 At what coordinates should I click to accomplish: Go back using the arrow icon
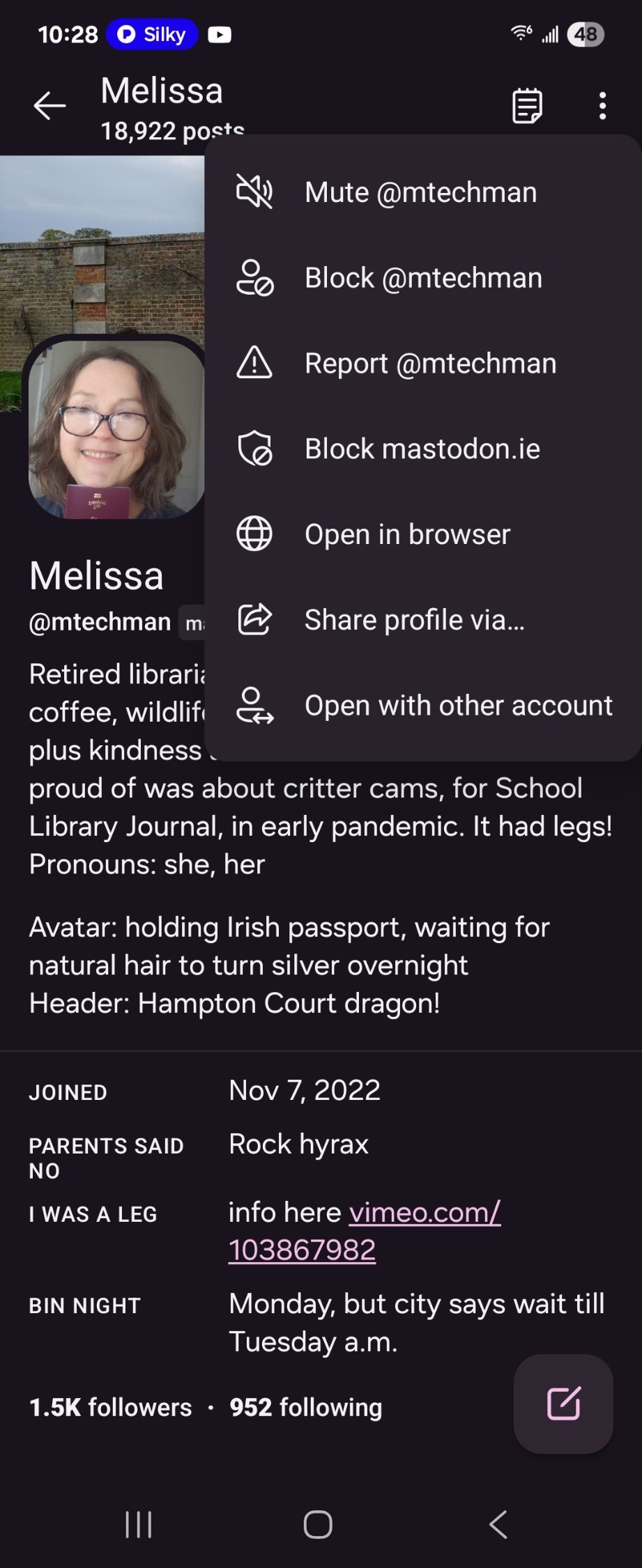[x=49, y=106]
